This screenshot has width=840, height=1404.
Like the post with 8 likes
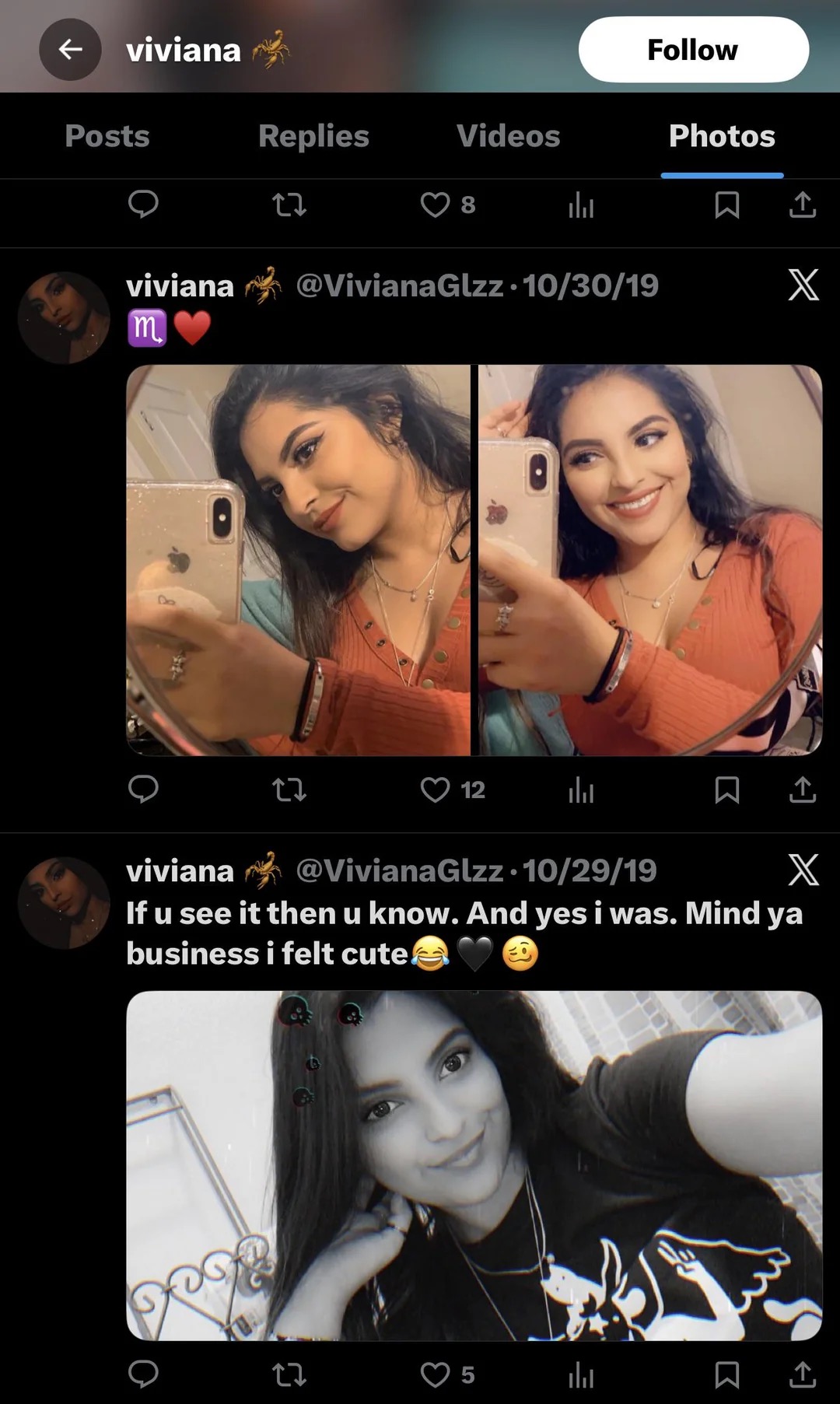(x=436, y=205)
